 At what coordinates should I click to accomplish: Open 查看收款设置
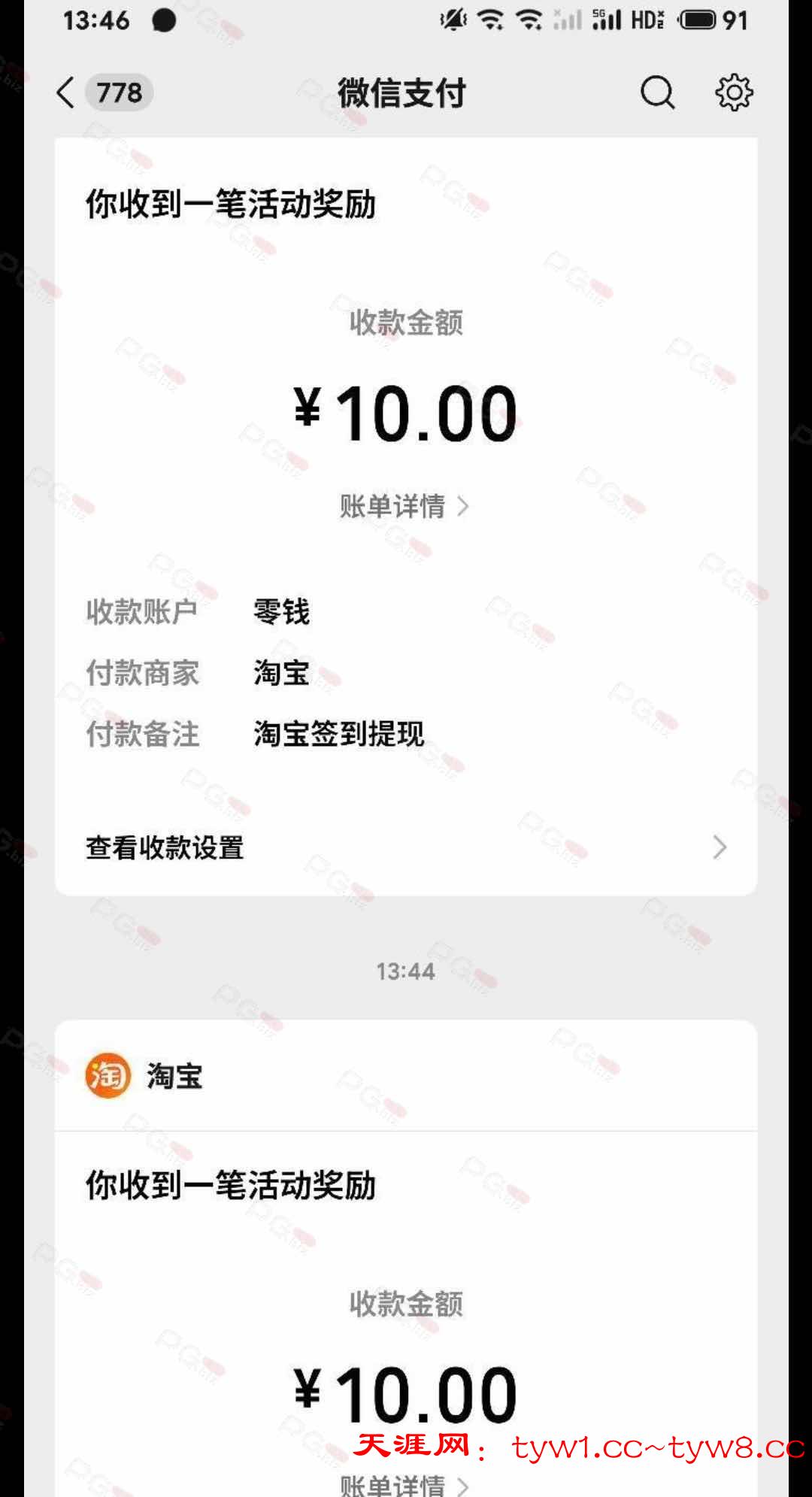(405, 847)
